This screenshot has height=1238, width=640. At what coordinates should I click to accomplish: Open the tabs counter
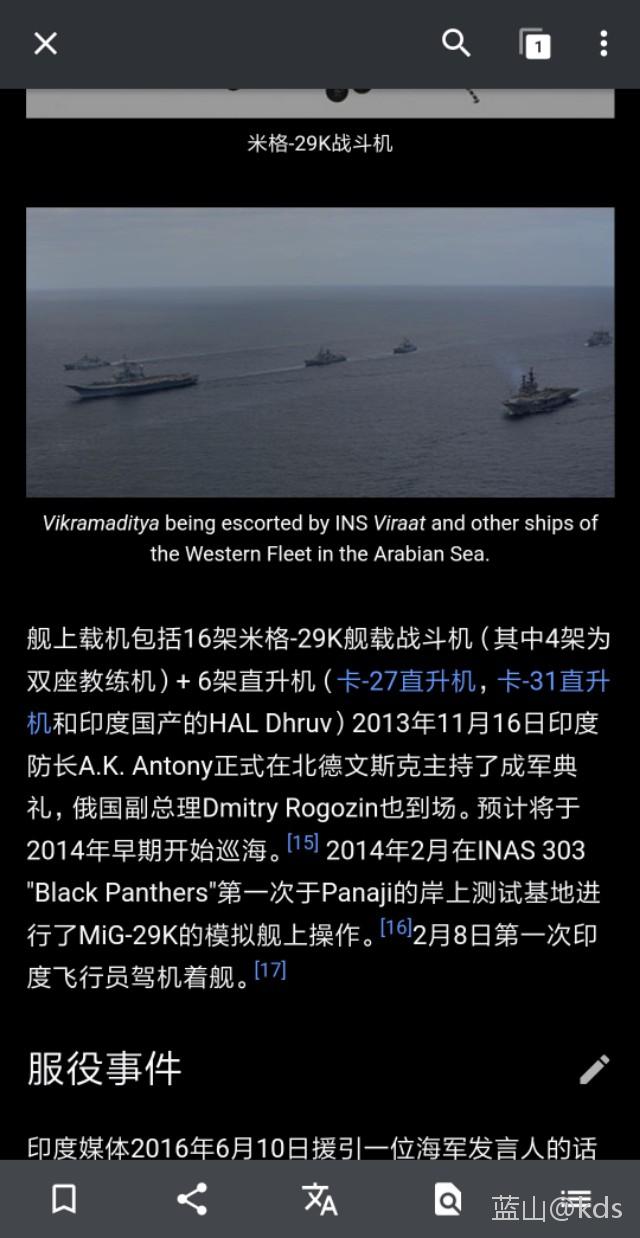click(536, 44)
